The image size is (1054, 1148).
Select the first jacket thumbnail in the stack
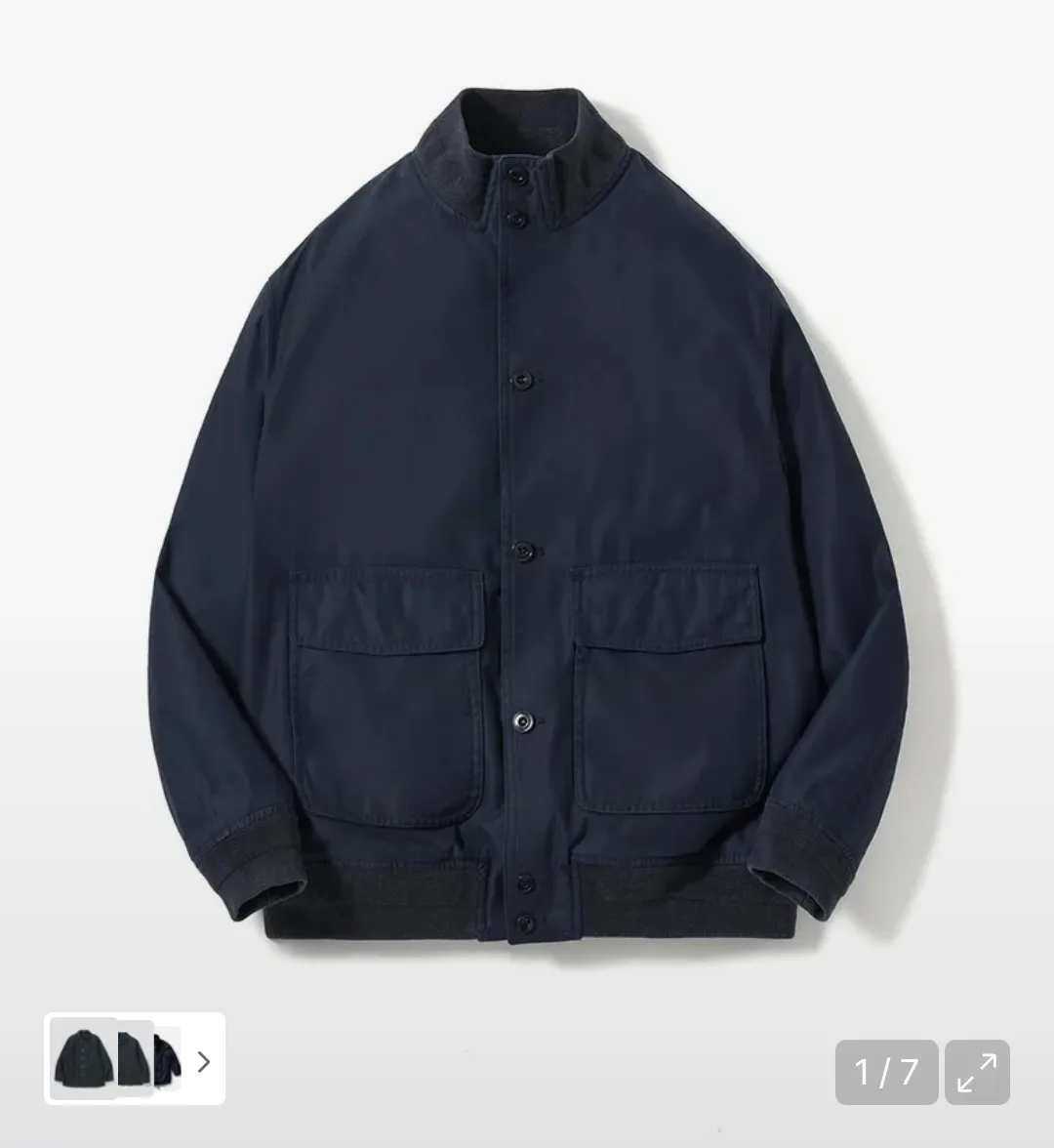pyautogui.click(x=83, y=1059)
